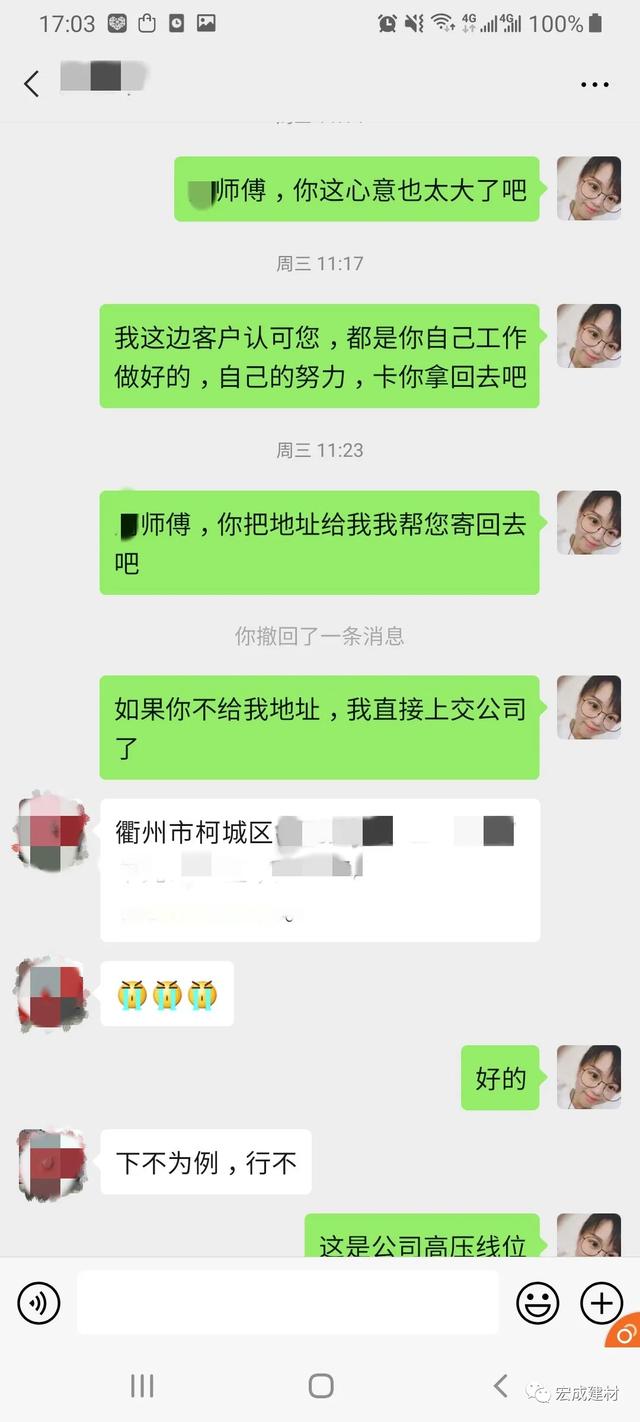Switch to voice message input
The image size is (640, 1422).
(x=39, y=1303)
